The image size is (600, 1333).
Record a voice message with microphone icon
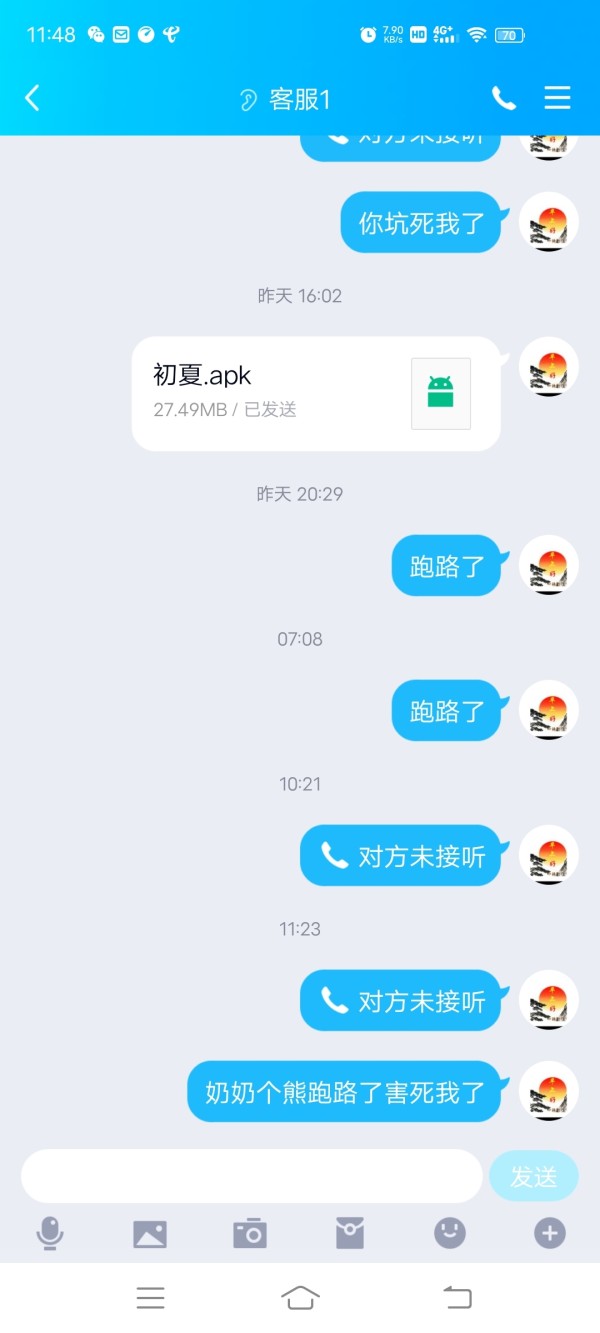[x=49, y=1233]
